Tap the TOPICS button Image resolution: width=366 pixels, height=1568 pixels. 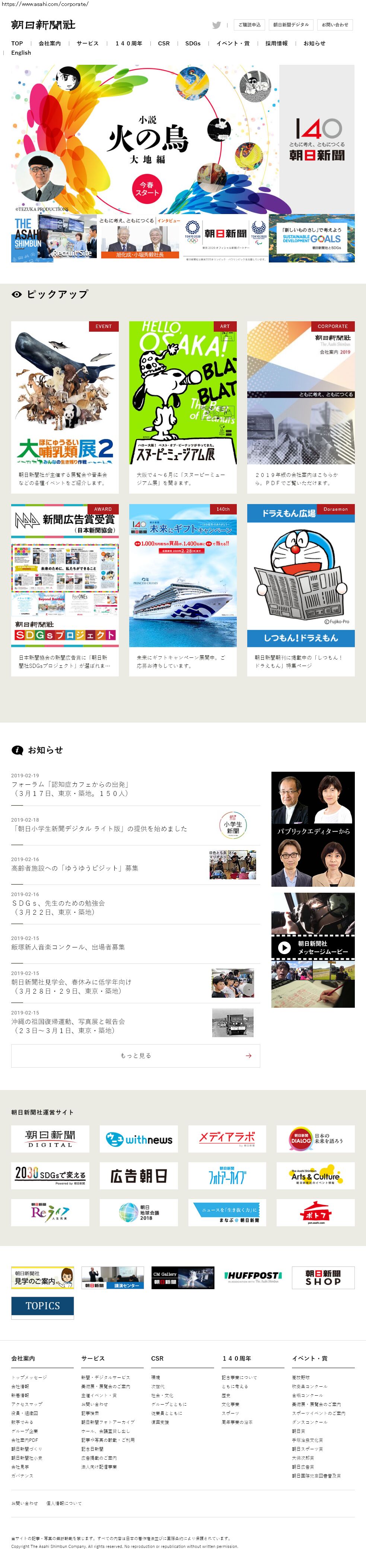point(42,1306)
